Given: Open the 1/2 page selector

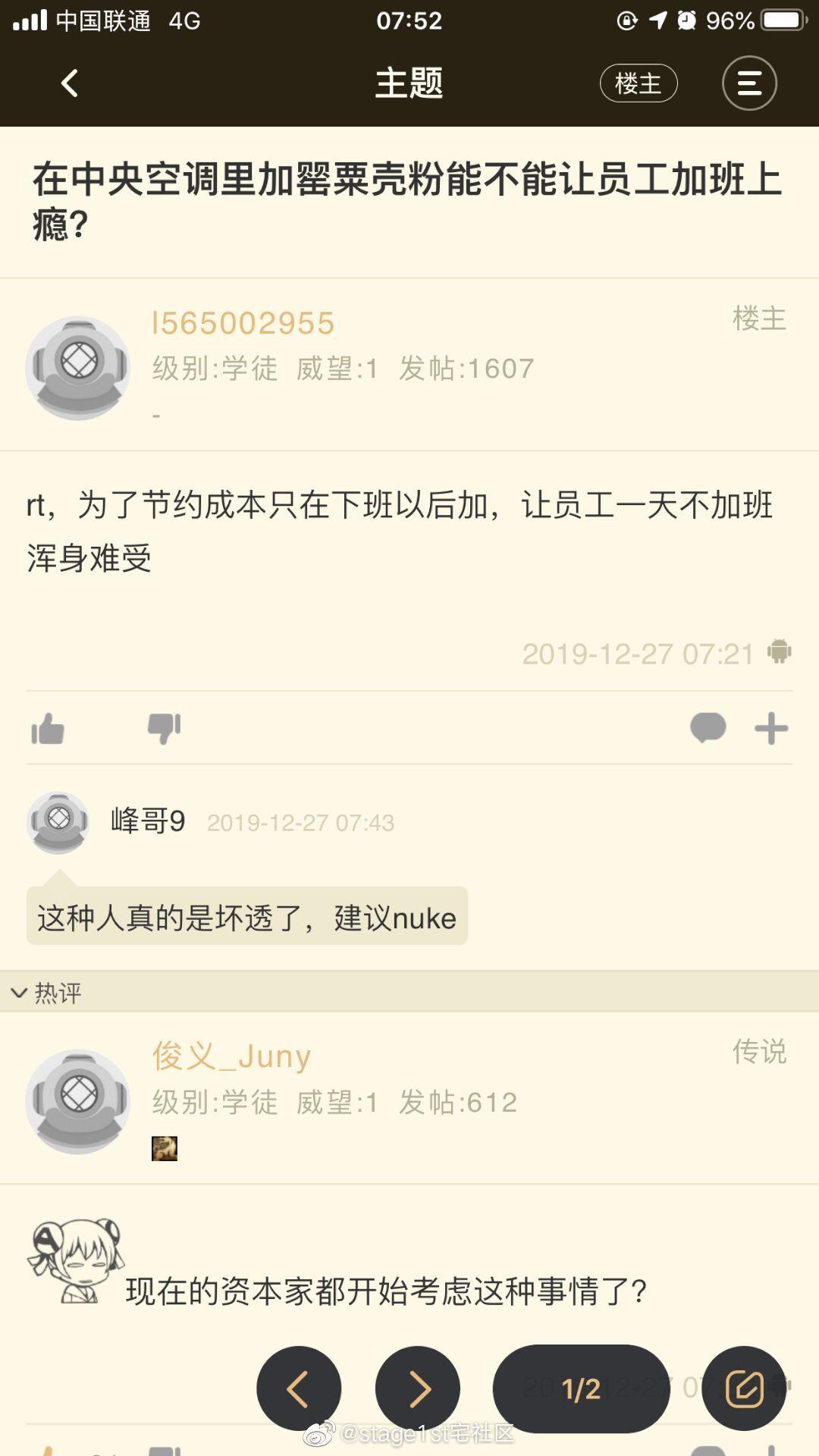Looking at the screenshot, I should [x=582, y=1389].
